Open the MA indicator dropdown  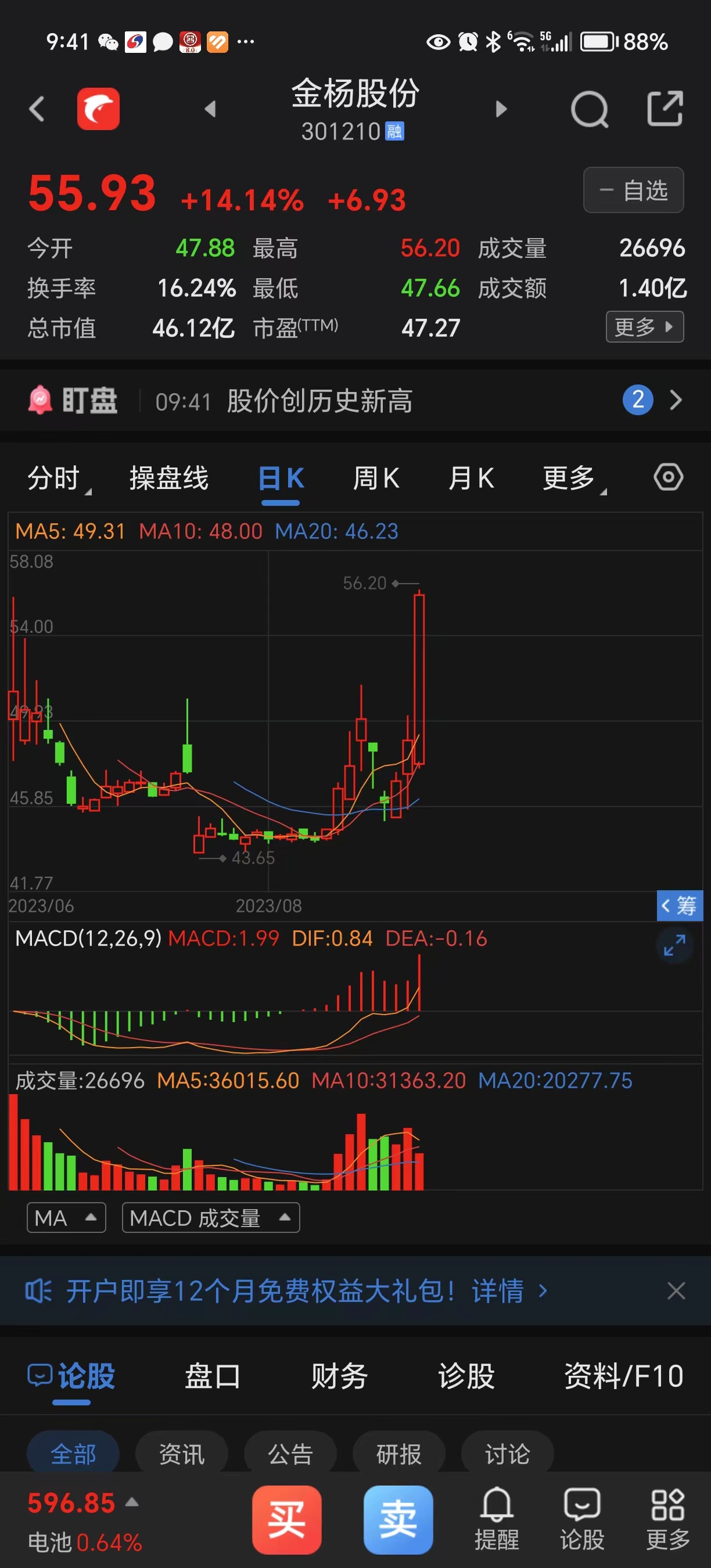pyautogui.click(x=66, y=1217)
